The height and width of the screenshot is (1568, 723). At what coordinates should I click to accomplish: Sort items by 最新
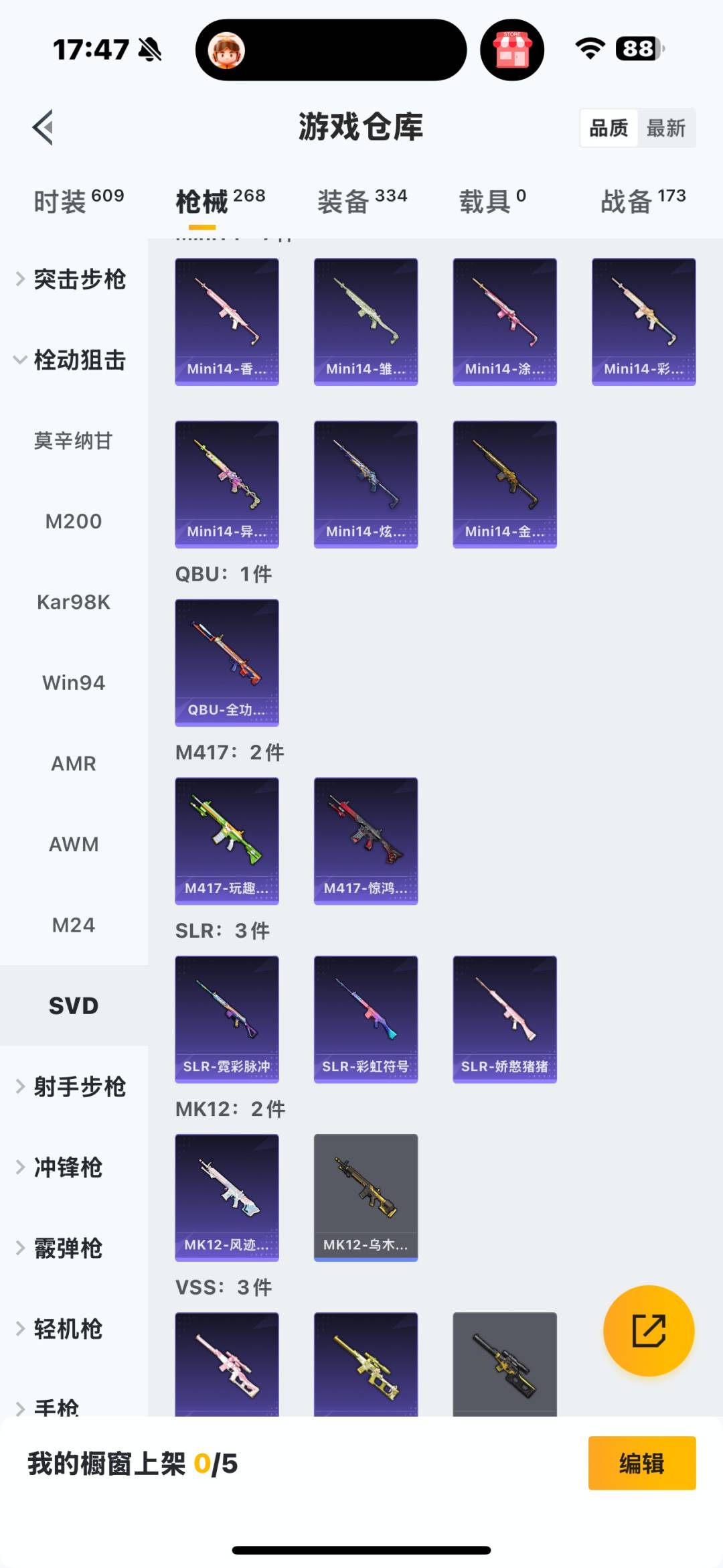pos(666,127)
